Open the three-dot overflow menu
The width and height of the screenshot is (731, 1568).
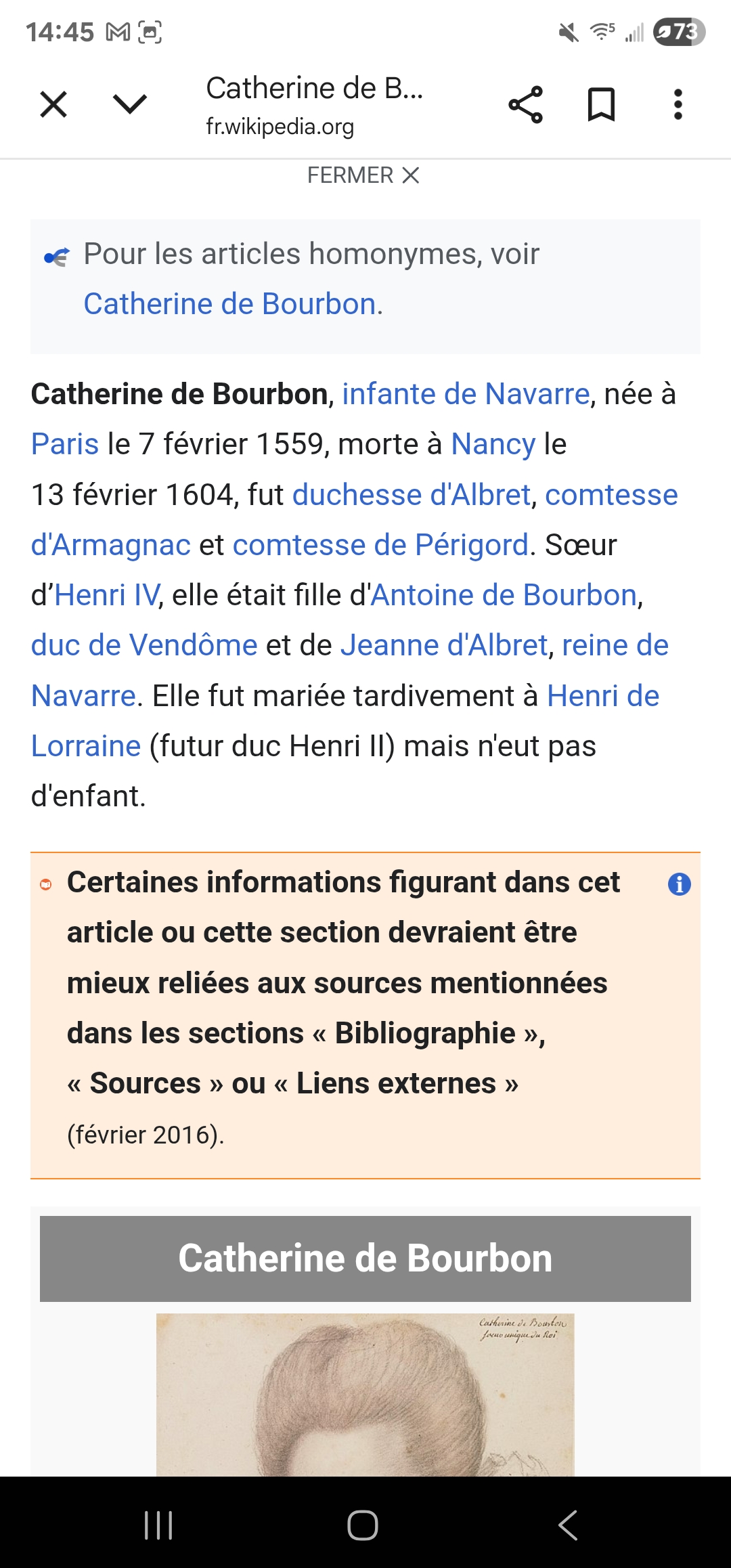click(678, 105)
